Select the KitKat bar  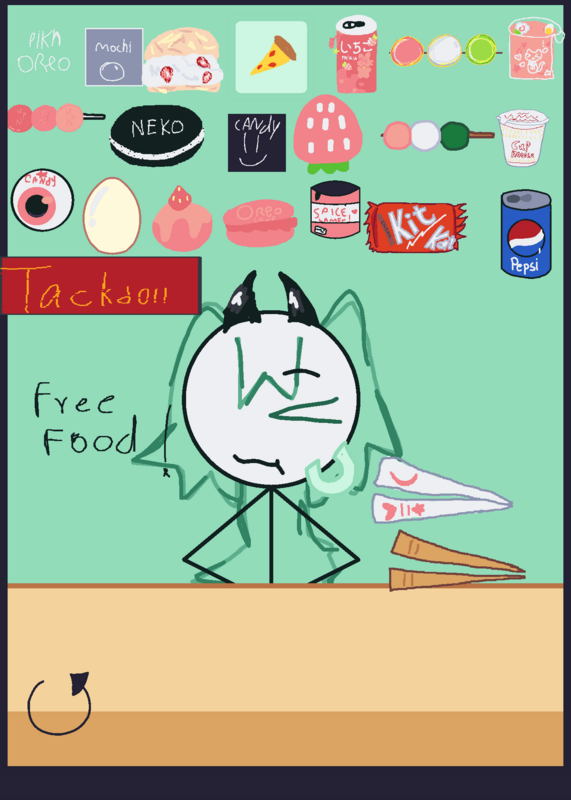(x=416, y=227)
